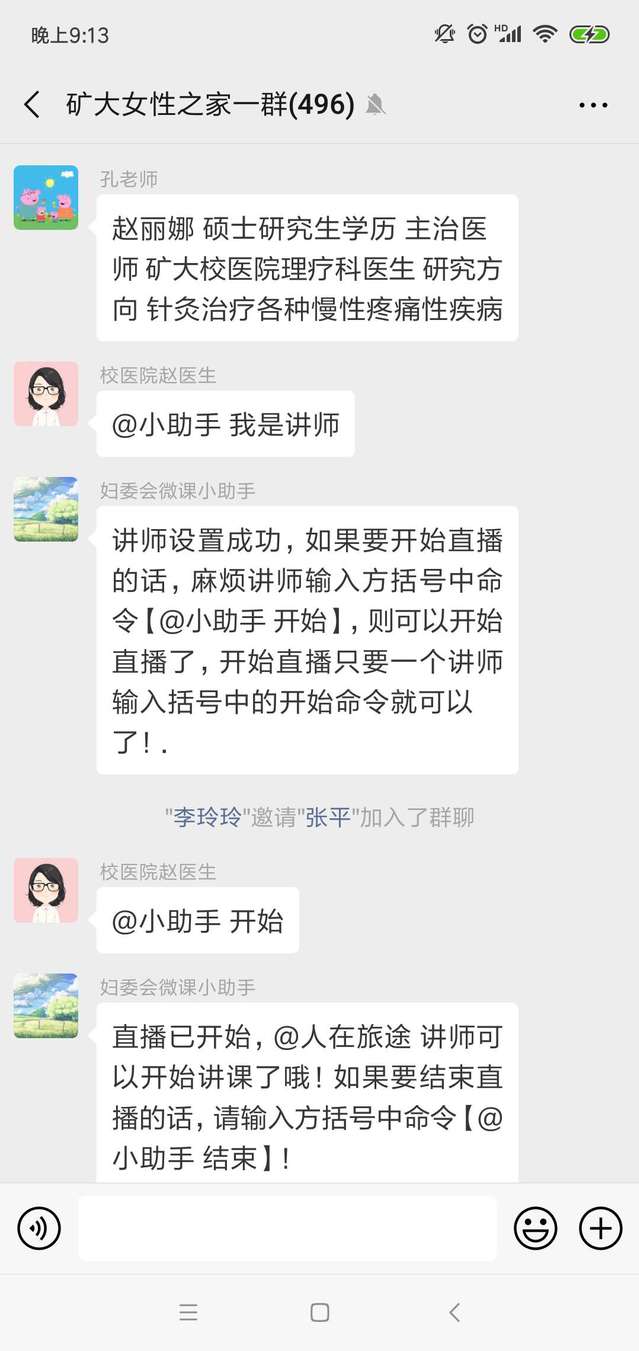Image resolution: width=639 pixels, height=1351 pixels.
Task: Go back from the group chat
Action: coord(32,104)
